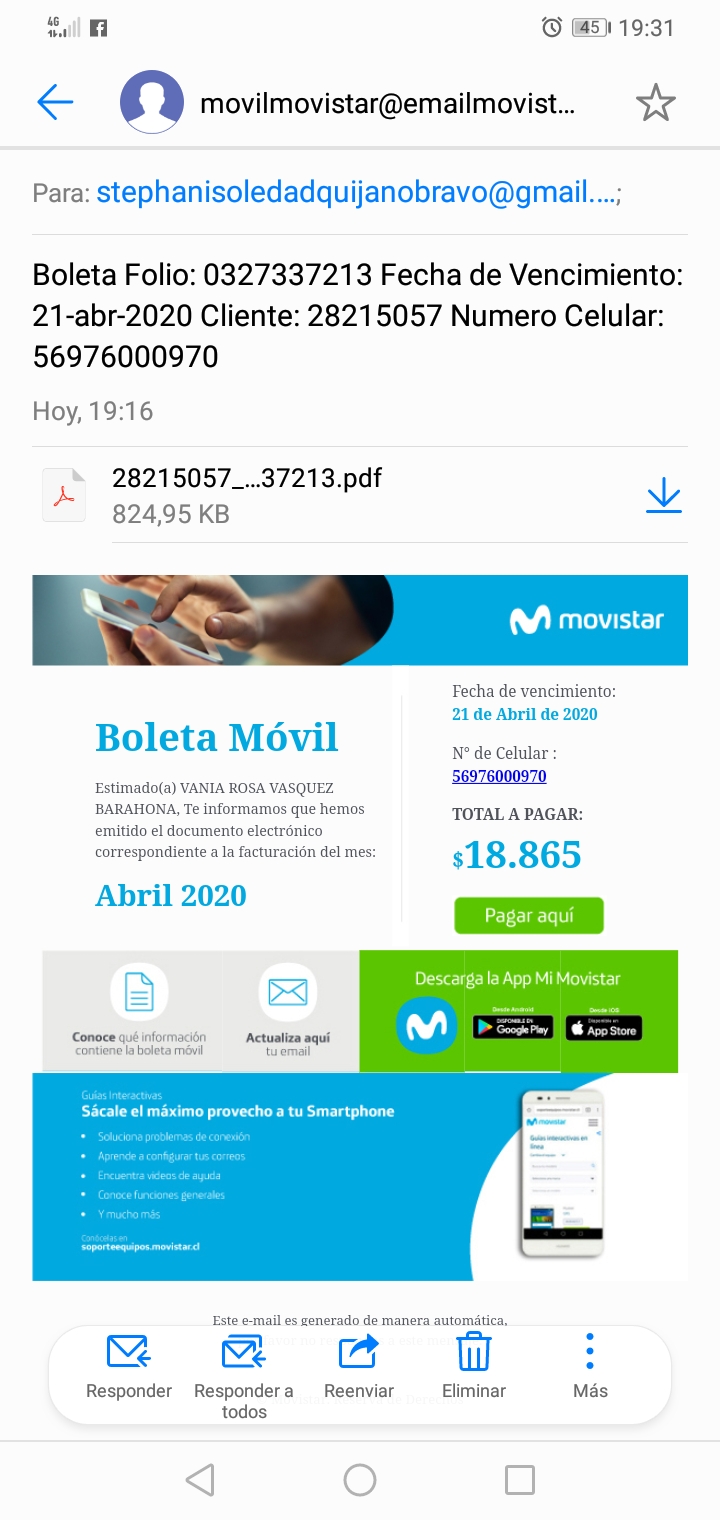Select Actualiza aquí tu email

point(288,1010)
